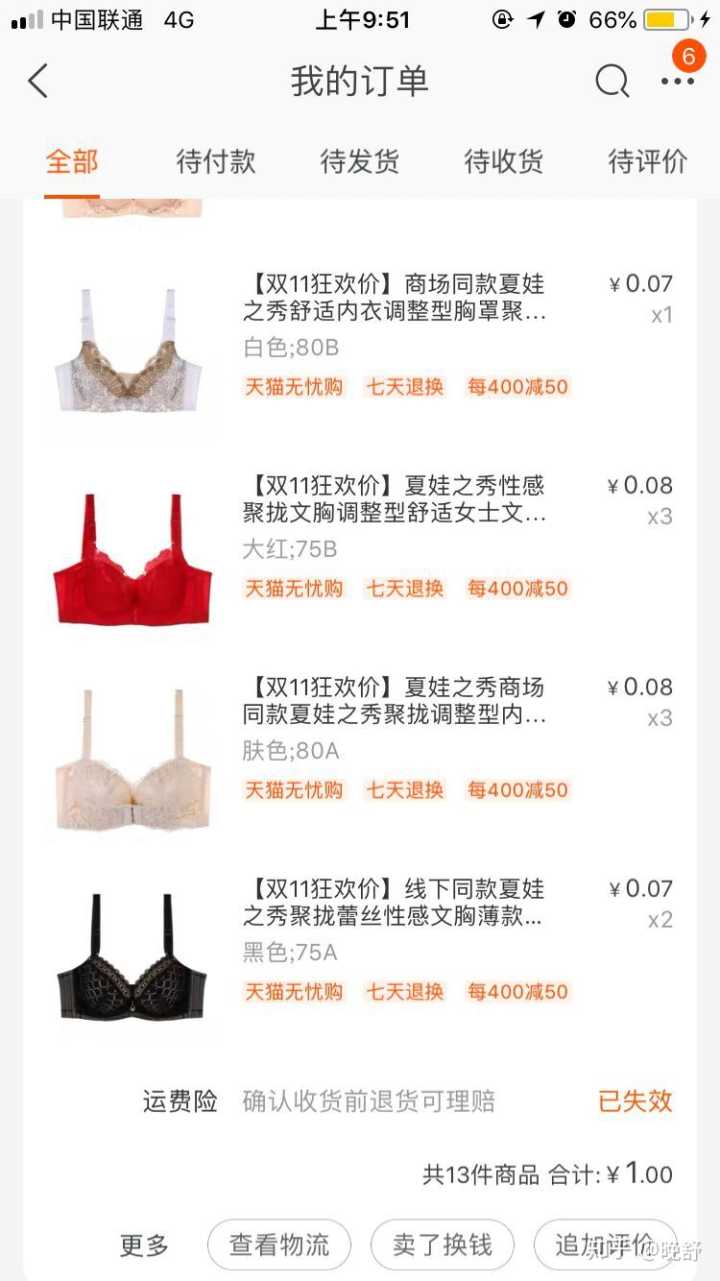Open the three-dot overflow menu

coord(677,81)
